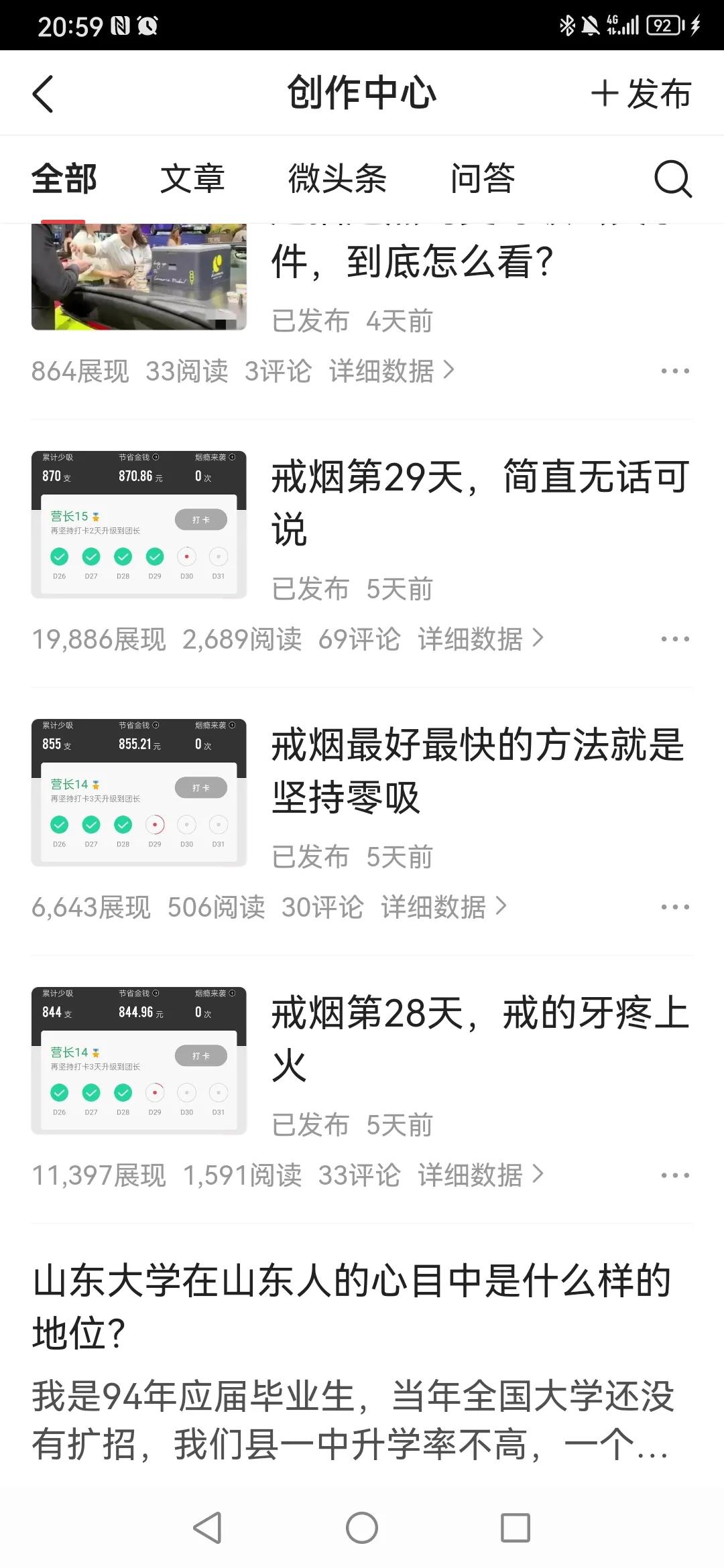This screenshot has width=724, height=1568.
Task: Select the 全部 filter tab
Action: click(x=64, y=179)
